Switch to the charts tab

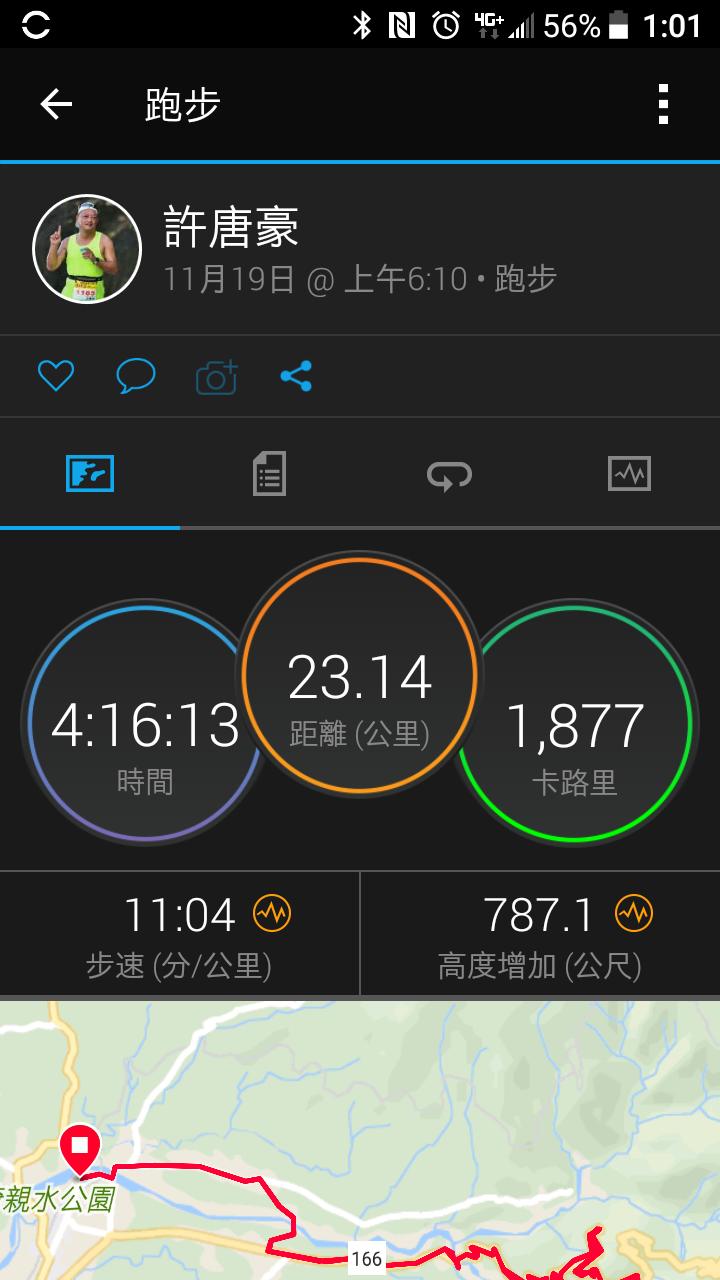tap(629, 473)
